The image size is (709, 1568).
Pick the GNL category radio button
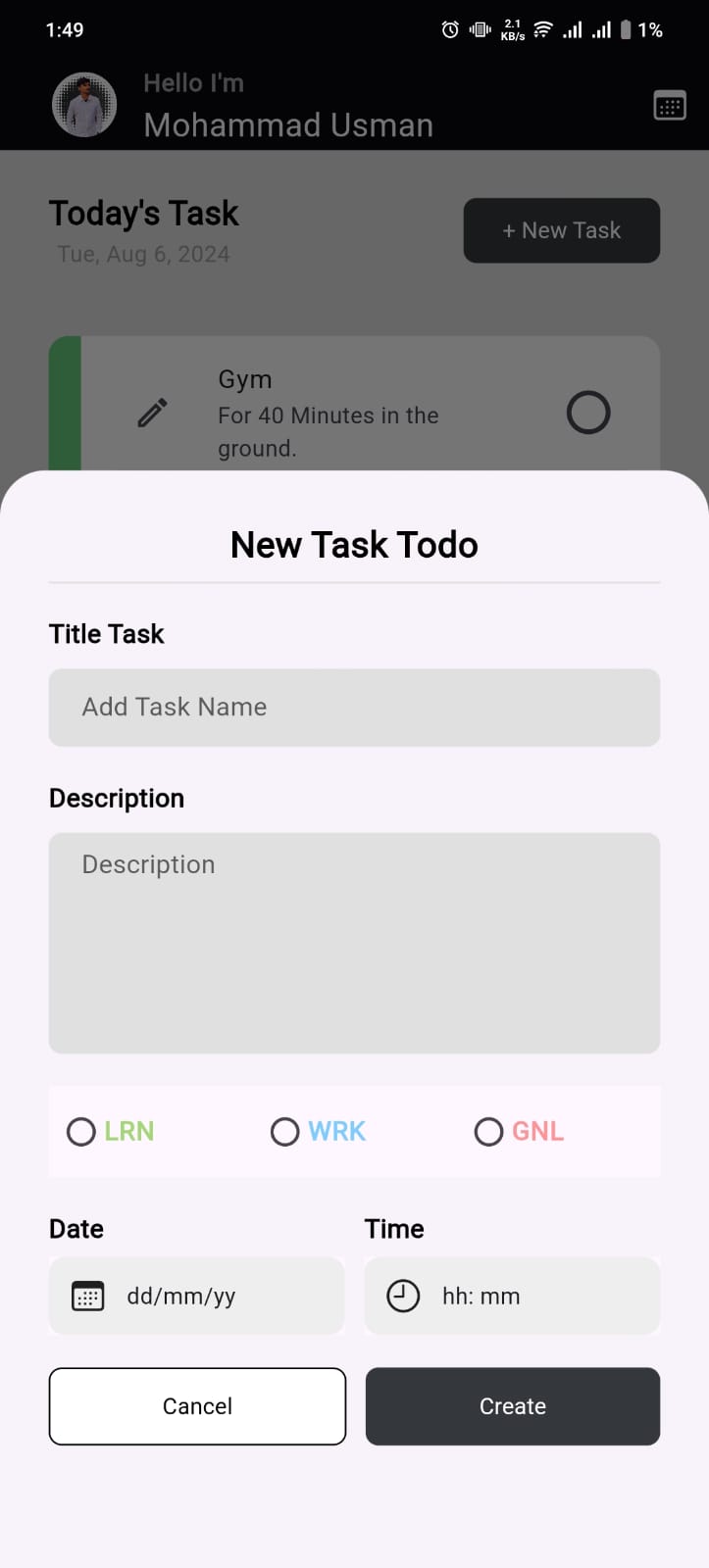(488, 1132)
